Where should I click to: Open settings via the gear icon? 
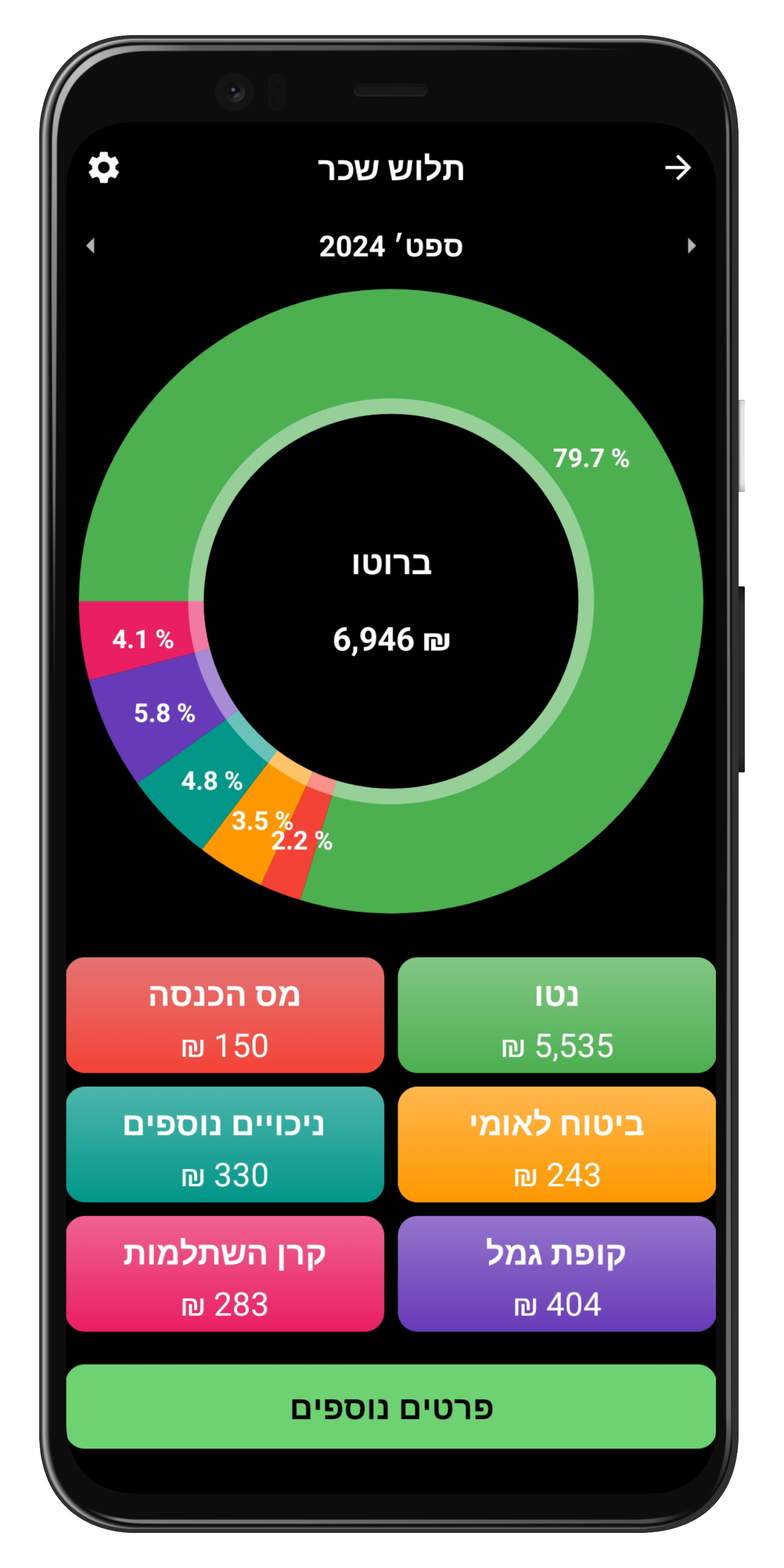(x=104, y=168)
